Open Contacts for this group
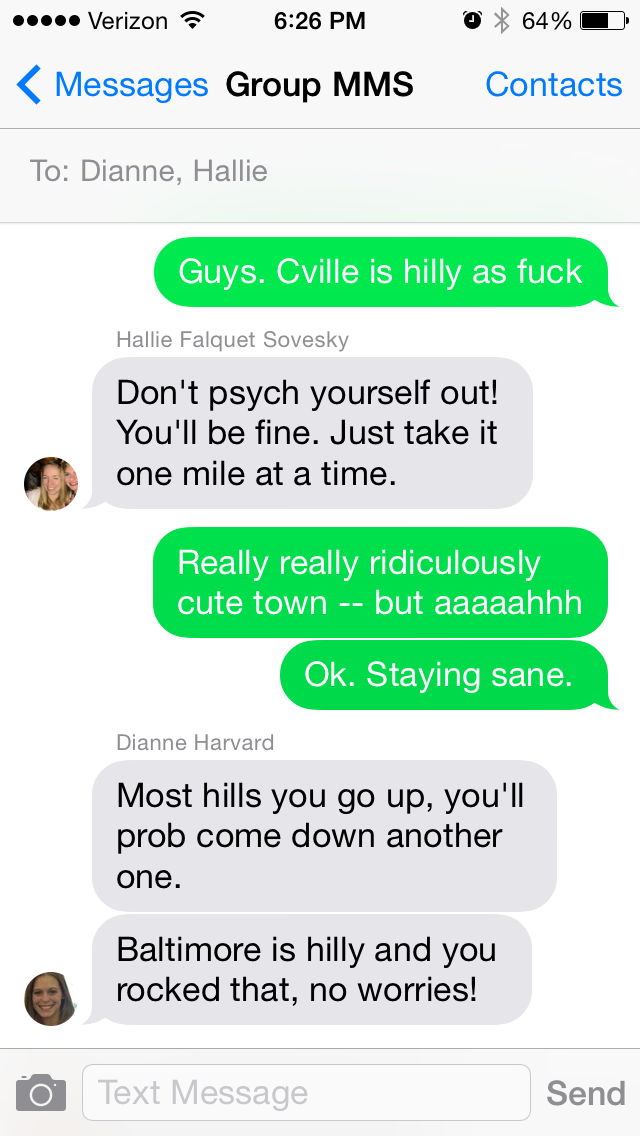This screenshot has width=640, height=1136. tap(553, 86)
